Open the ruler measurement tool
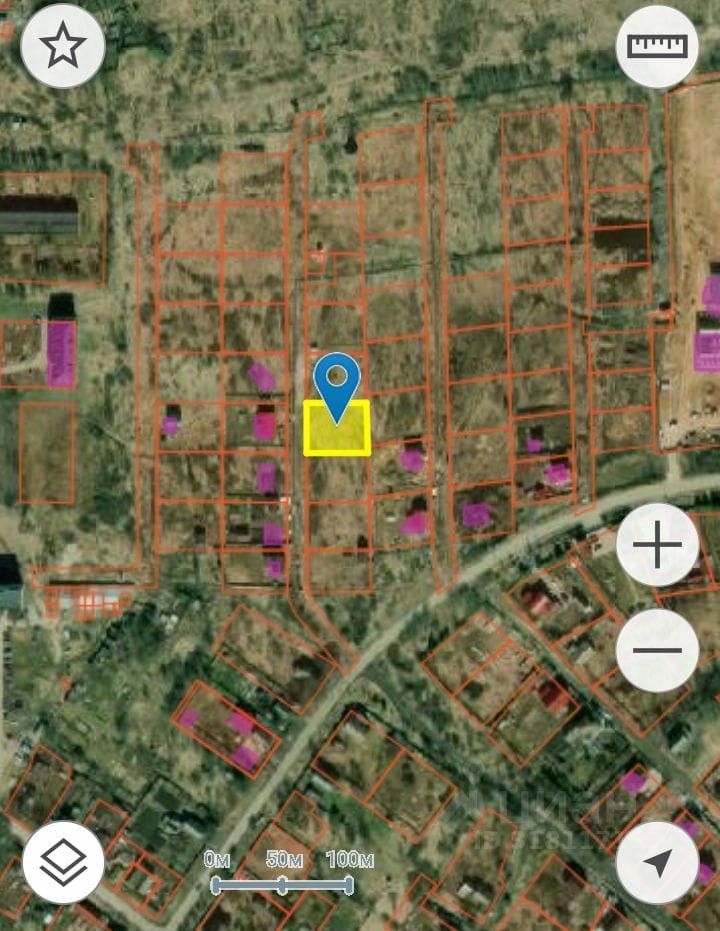Image resolution: width=720 pixels, height=931 pixels. pyautogui.click(x=657, y=47)
